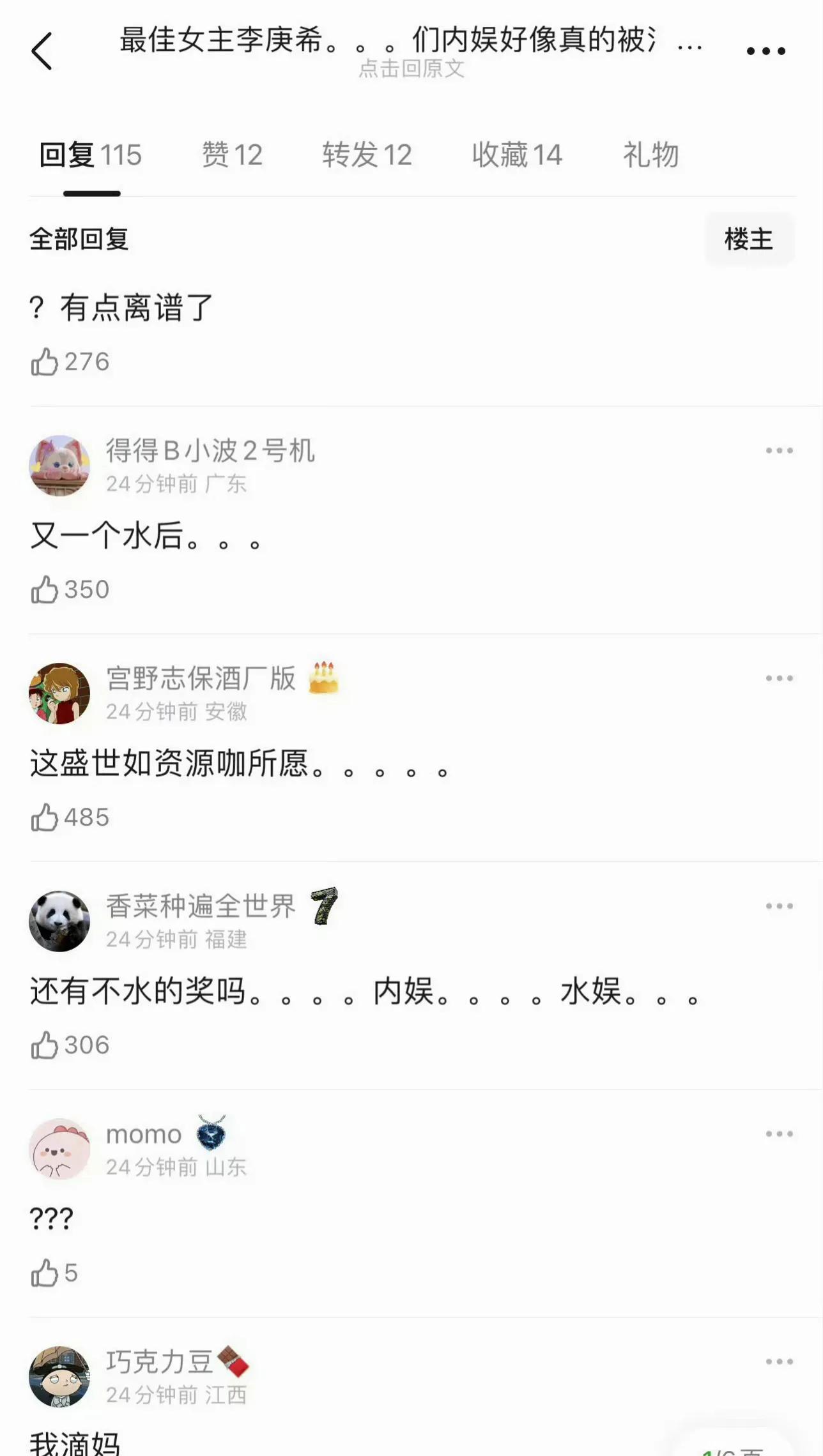Like the reply "又一个水后"

(x=45, y=589)
